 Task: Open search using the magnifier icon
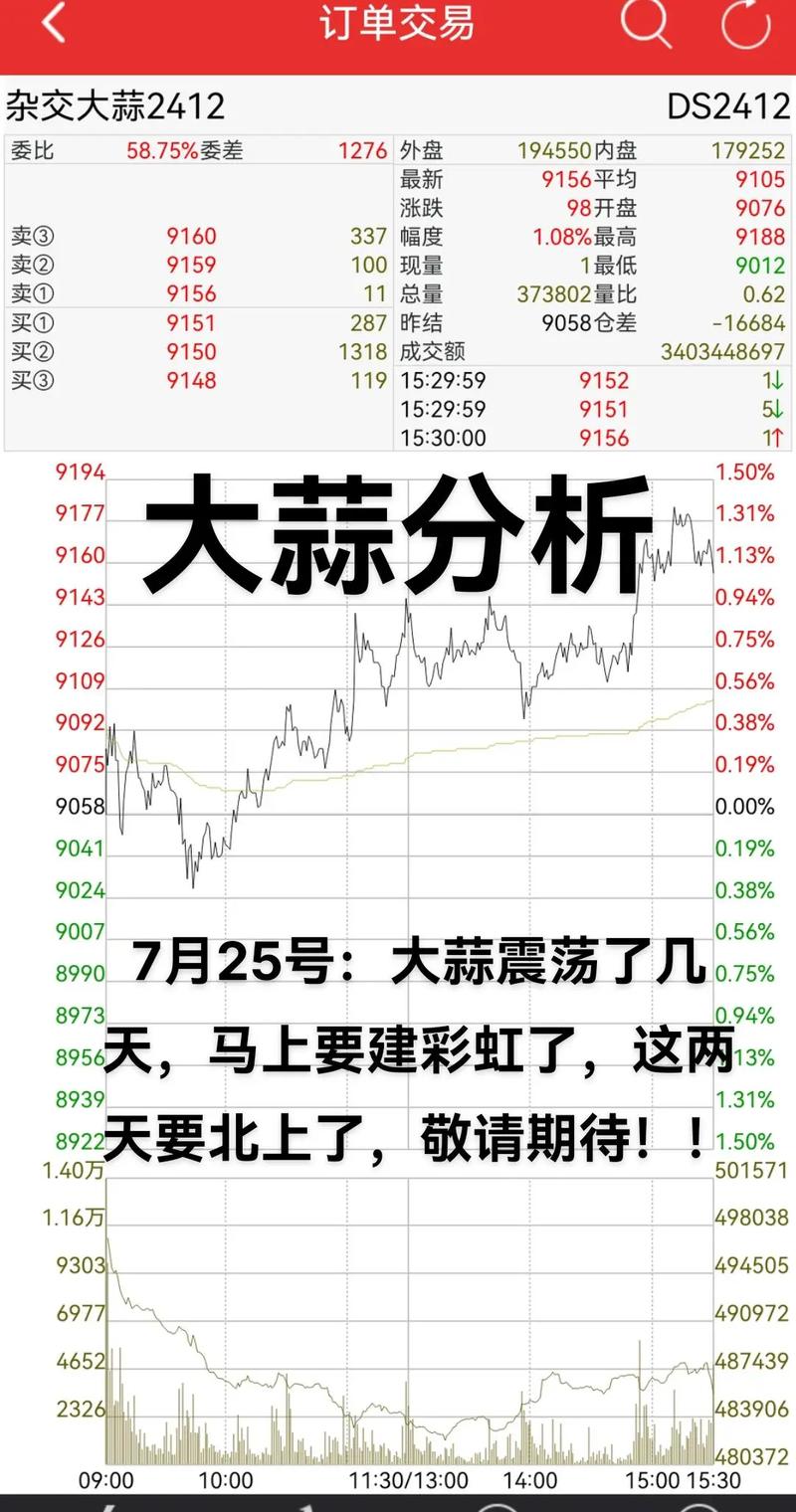click(648, 25)
